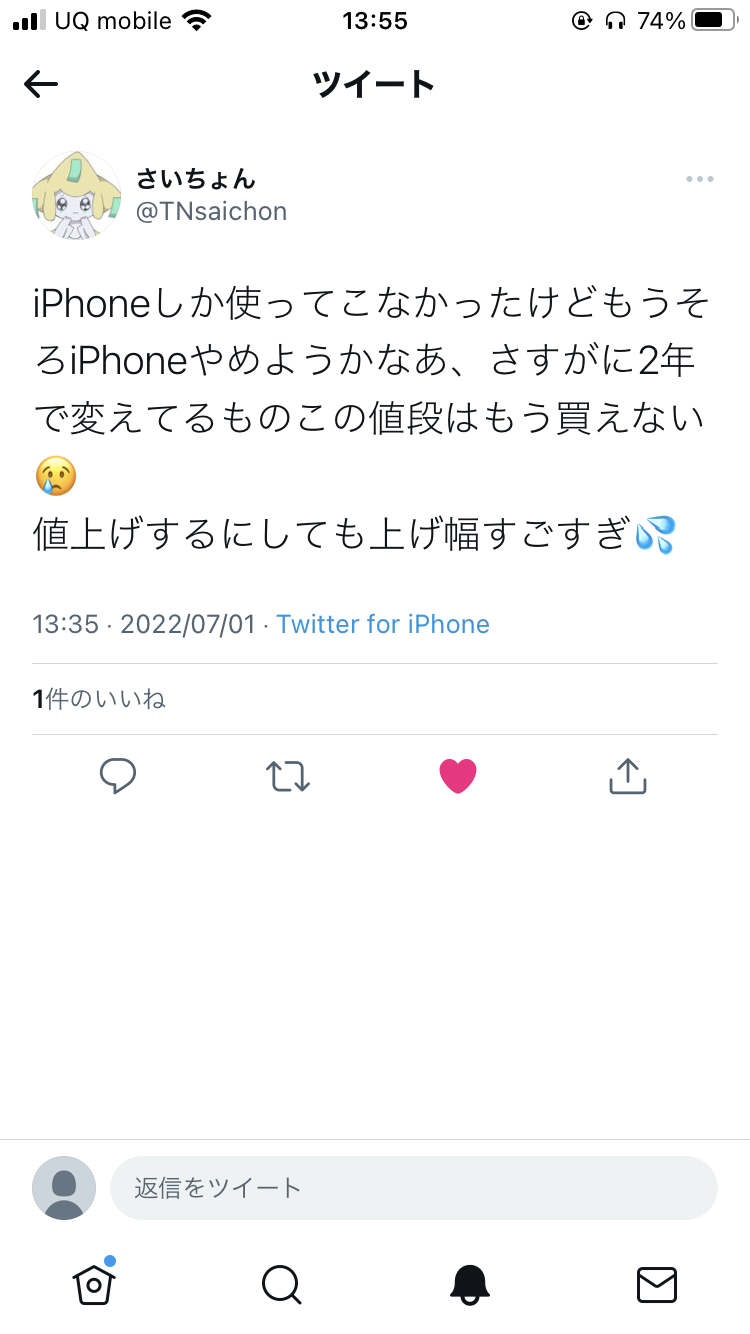Retweet this tweet
Screen dimensions: 750x1334
click(x=288, y=776)
